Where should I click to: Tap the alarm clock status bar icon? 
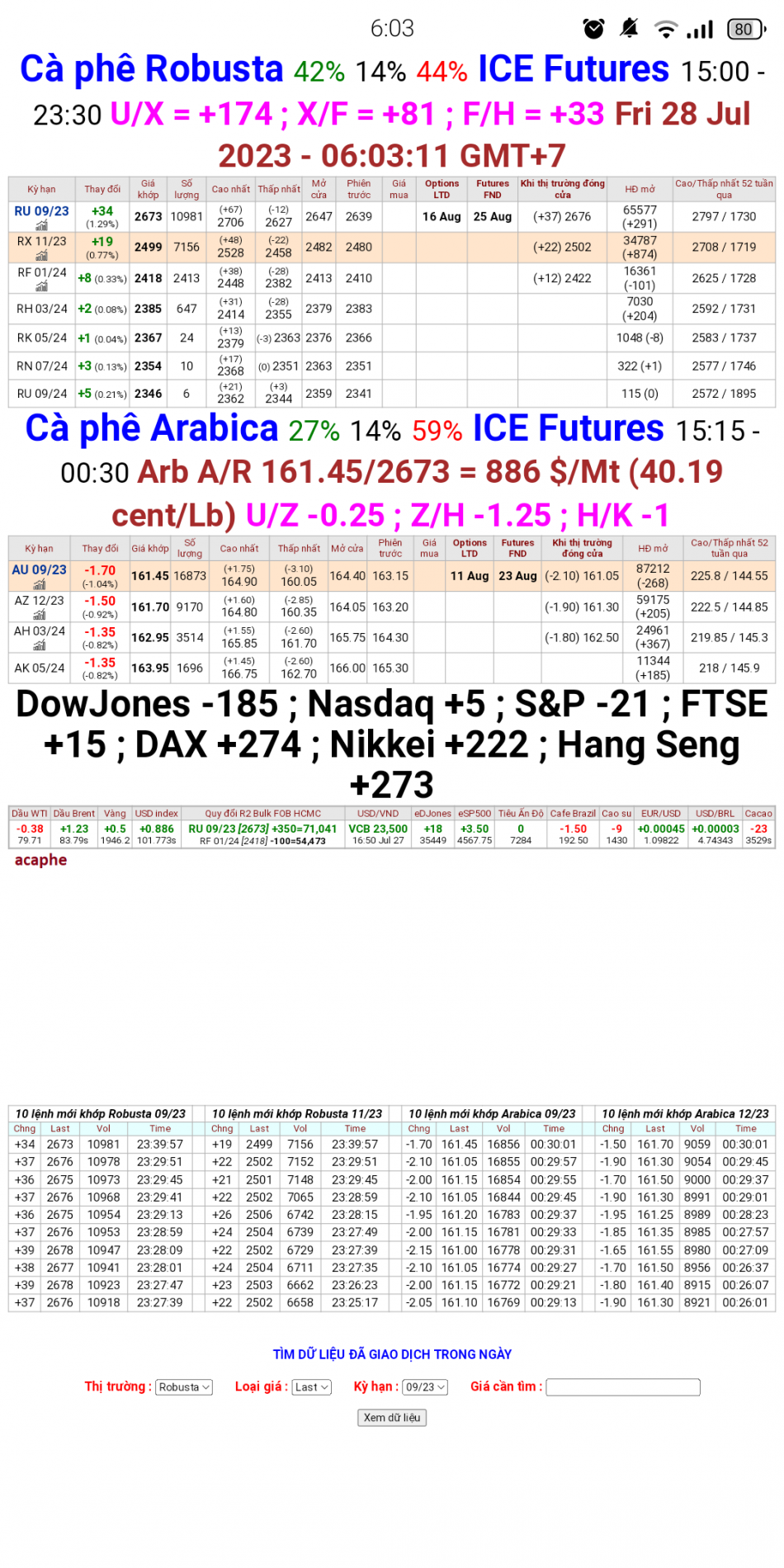coord(593,27)
